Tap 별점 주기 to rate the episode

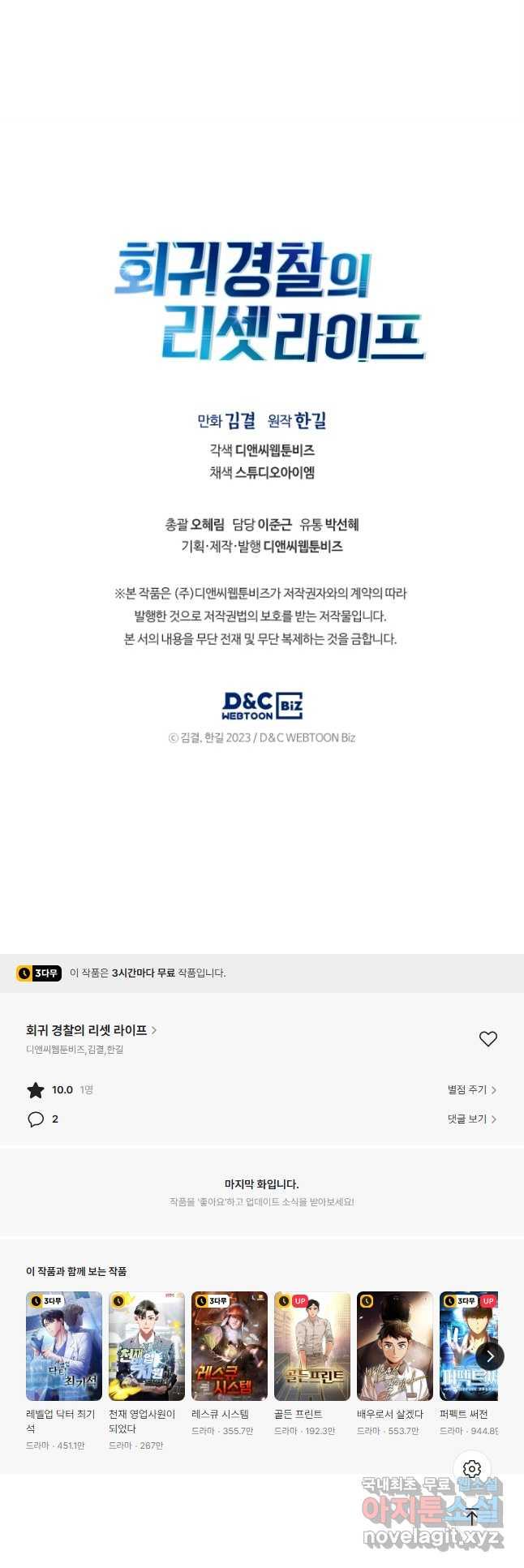[x=471, y=1090]
